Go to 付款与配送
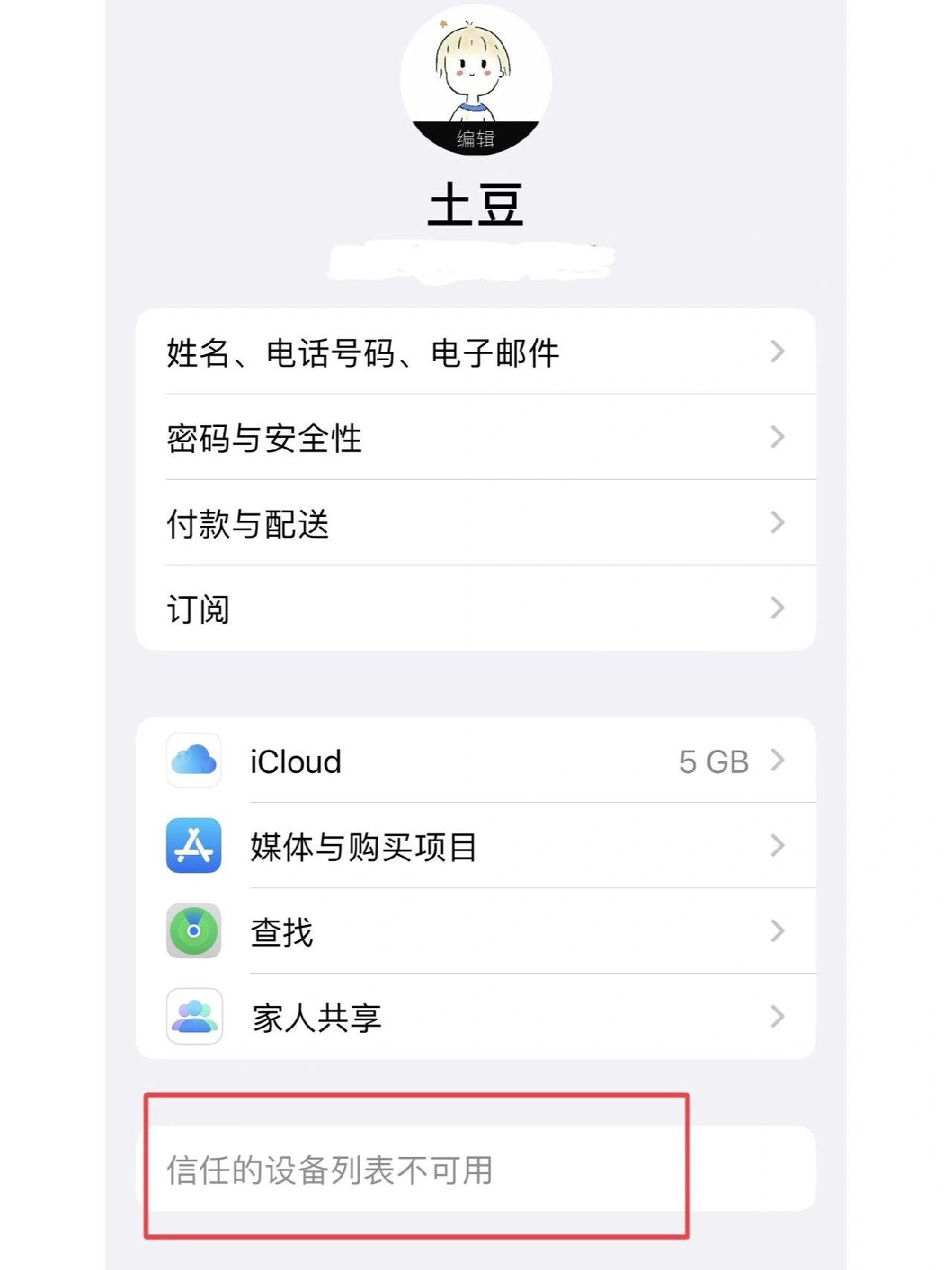Viewport: 952px width, 1270px height. (475, 523)
